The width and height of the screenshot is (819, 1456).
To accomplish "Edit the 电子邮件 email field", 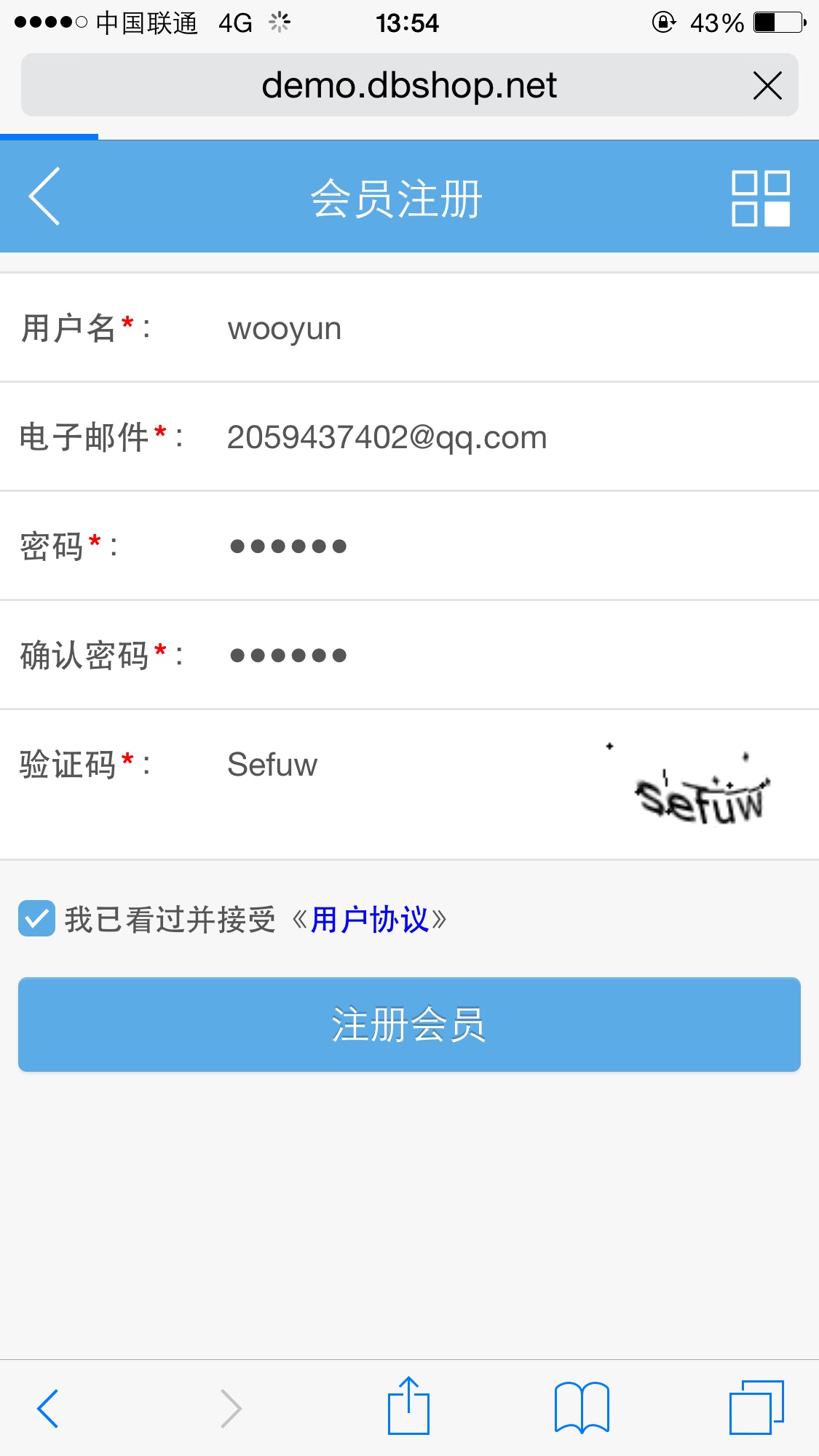I will coord(510,437).
